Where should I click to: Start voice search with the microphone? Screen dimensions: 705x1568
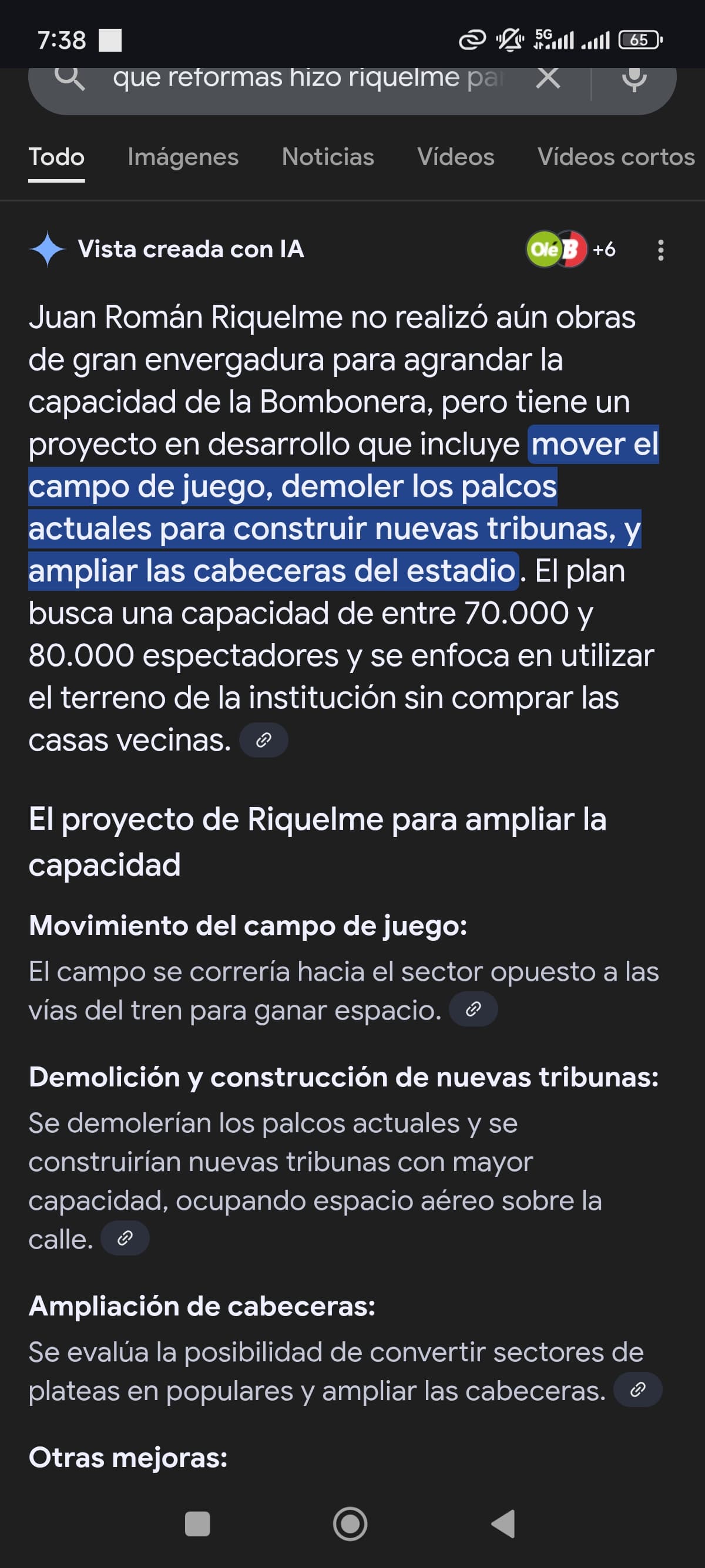[634, 78]
